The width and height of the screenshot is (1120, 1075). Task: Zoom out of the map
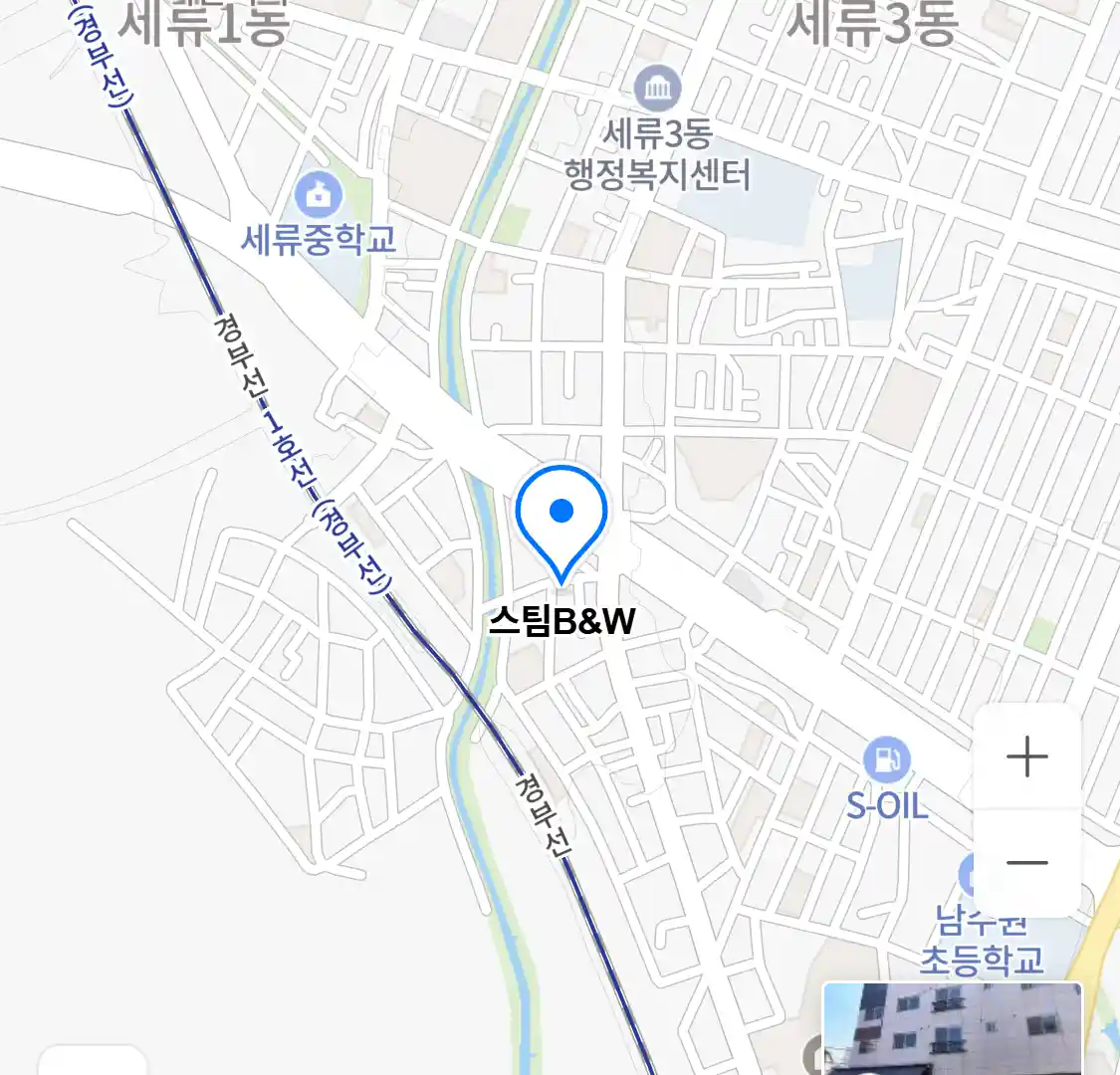click(1026, 863)
